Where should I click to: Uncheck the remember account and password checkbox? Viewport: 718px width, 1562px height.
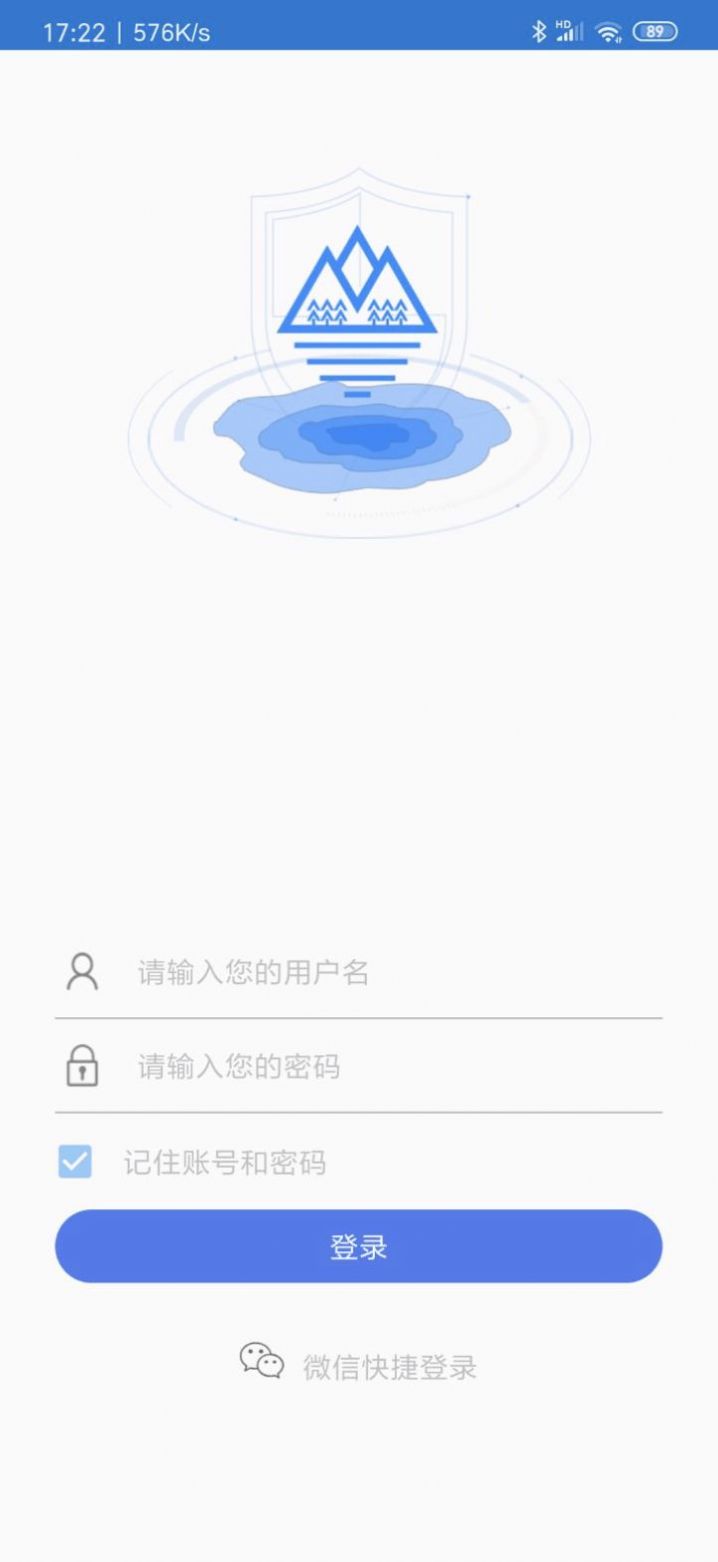[x=75, y=1162]
